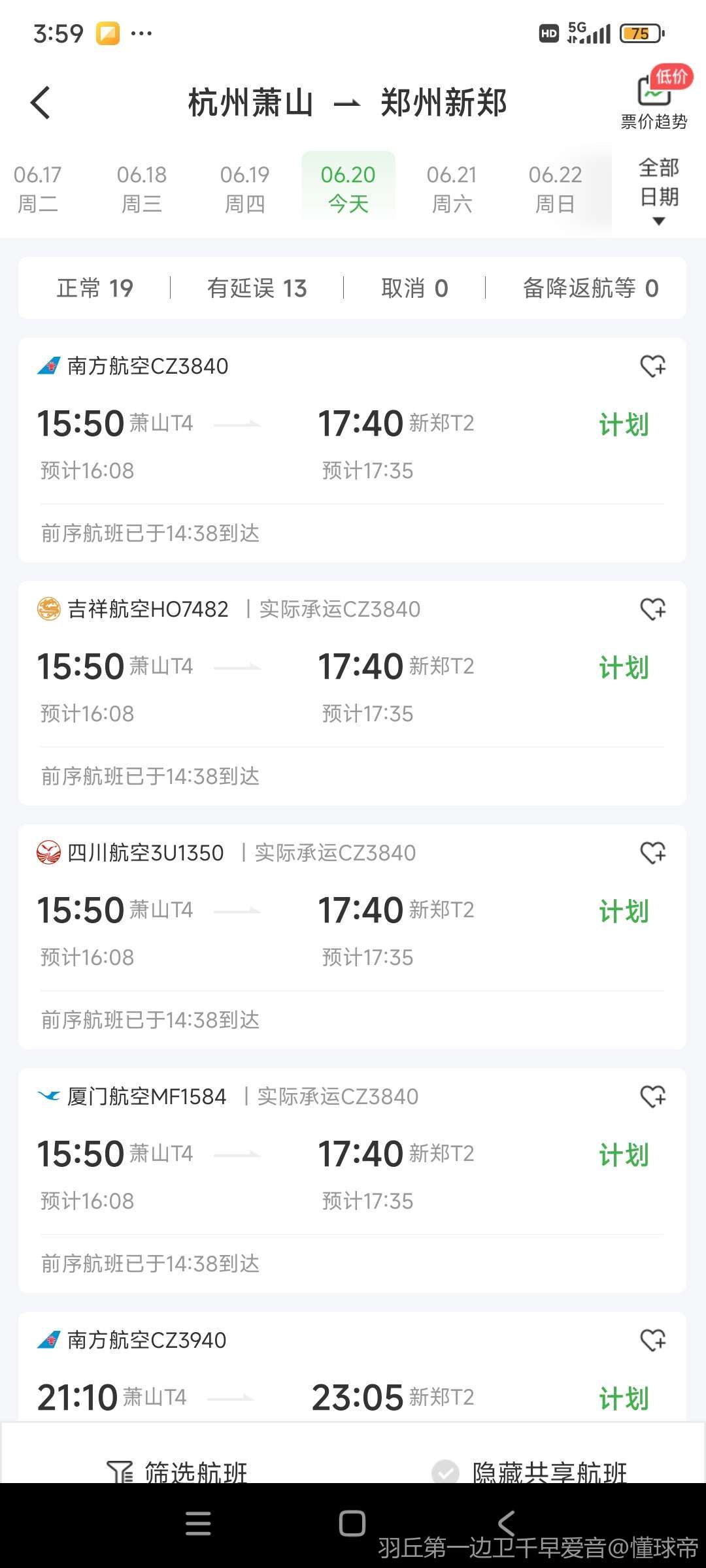The width and height of the screenshot is (706, 1568).
Task: Follow flight 南方航空CZ3840 with the heart icon
Action: tap(653, 366)
